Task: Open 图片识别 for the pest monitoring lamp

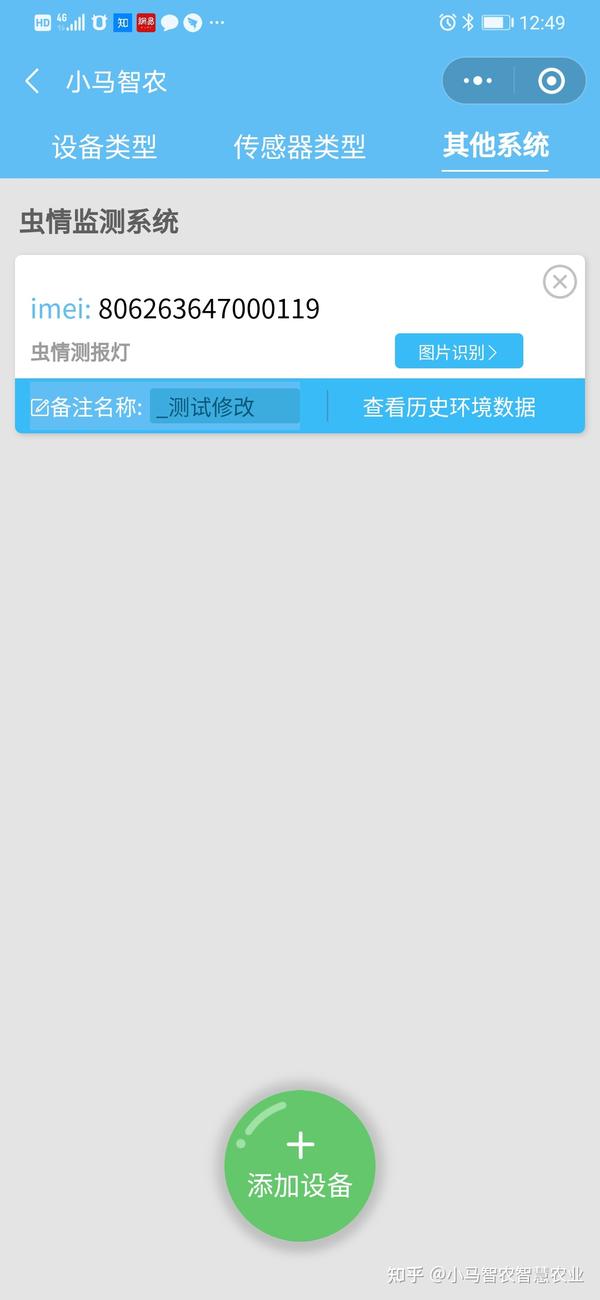Action: (458, 351)
